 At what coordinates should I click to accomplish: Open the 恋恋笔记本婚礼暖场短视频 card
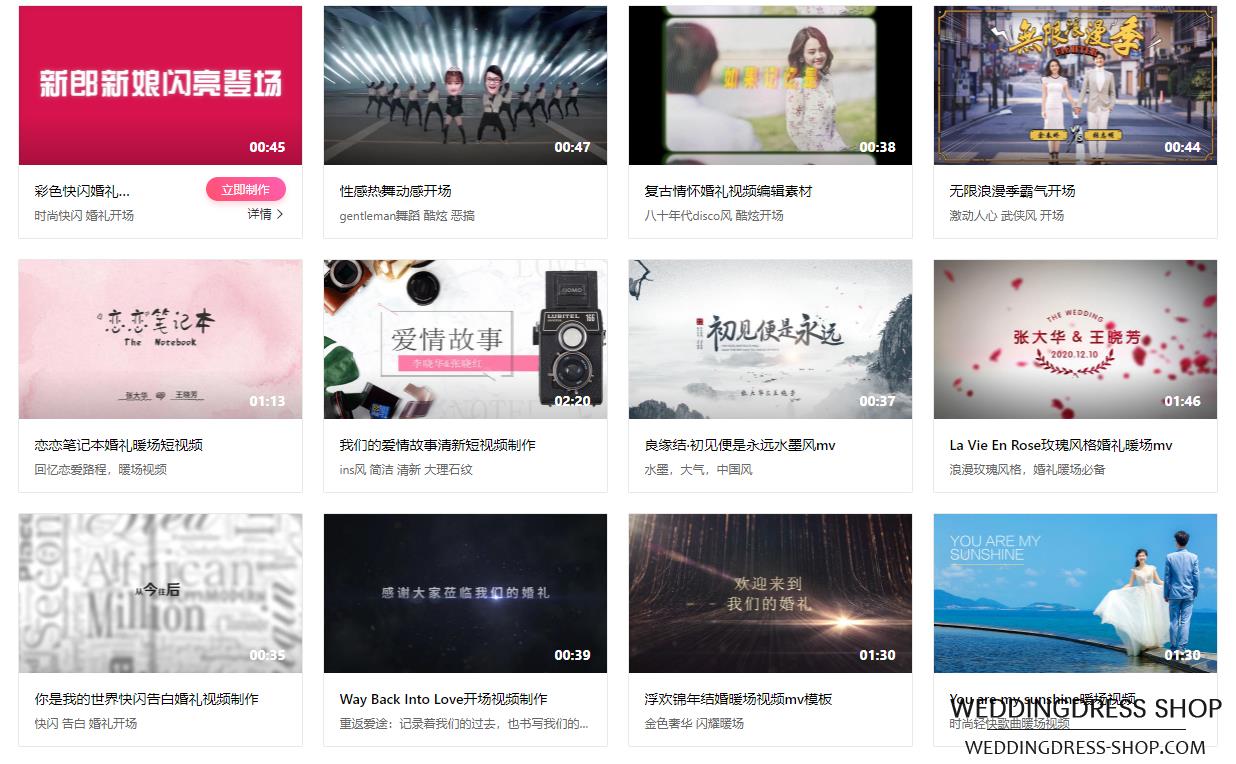tap(118, 445)
